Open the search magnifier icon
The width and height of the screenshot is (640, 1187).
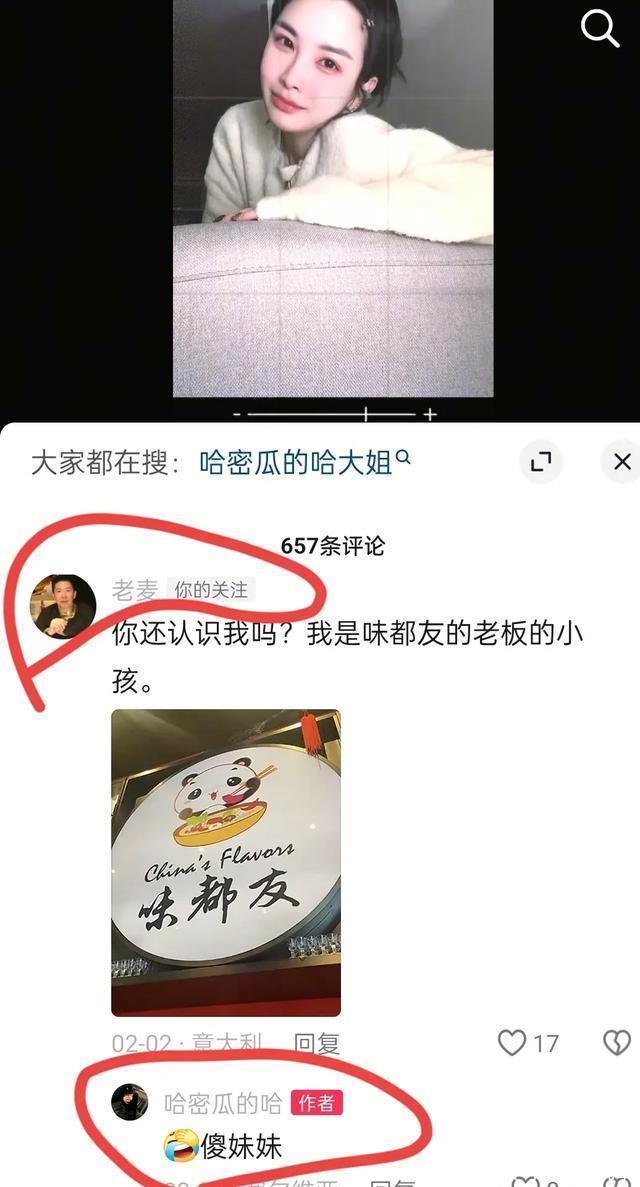point(600,29)
